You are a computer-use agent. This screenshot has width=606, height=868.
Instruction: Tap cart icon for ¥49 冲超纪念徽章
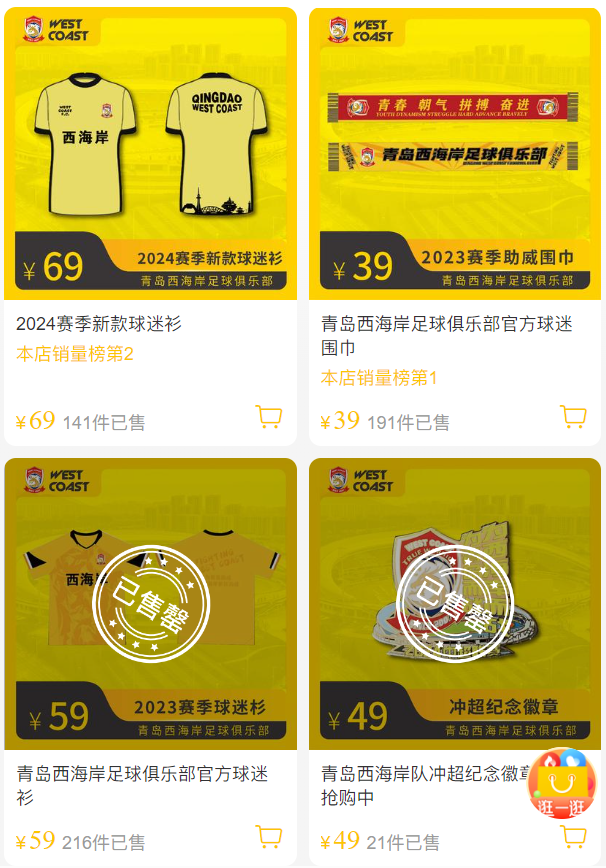(x=573, y=837)
